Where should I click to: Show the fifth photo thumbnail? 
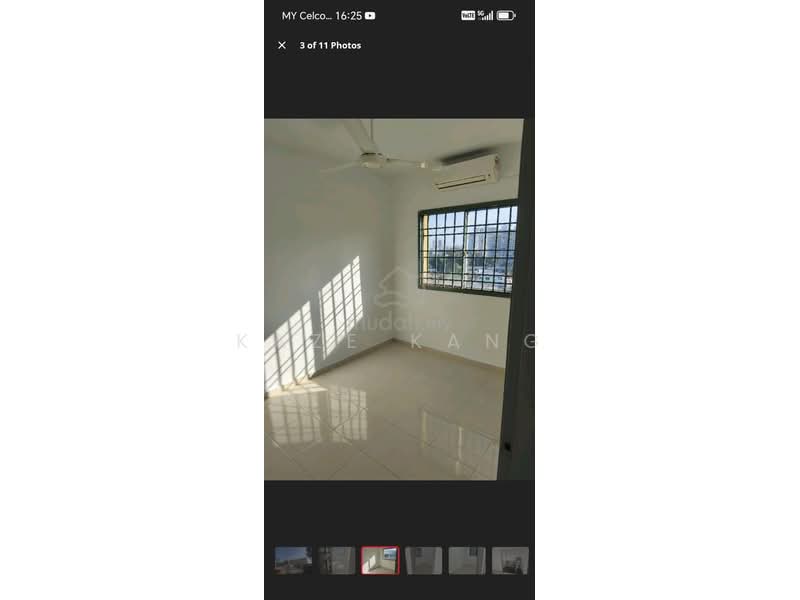[467, 560]
